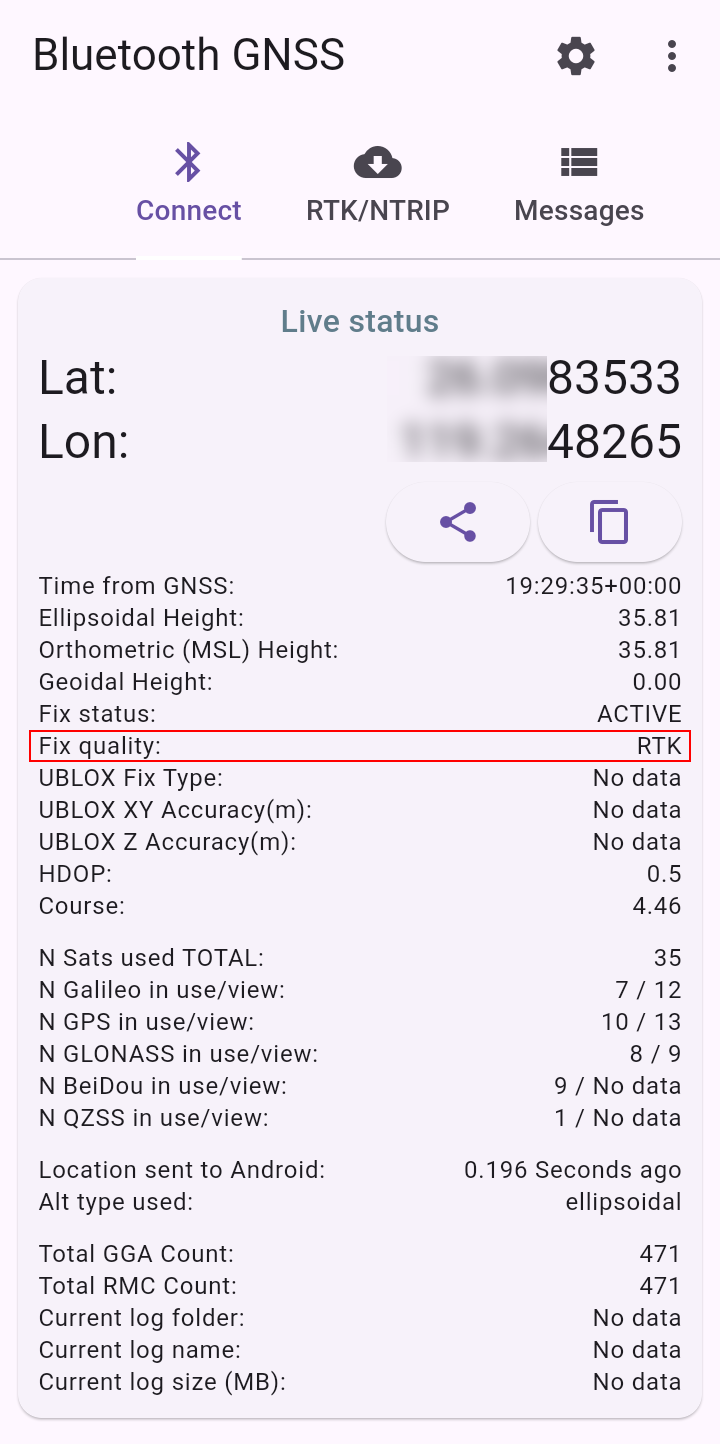Switch to the RTK/NTRIP tab

378,185
